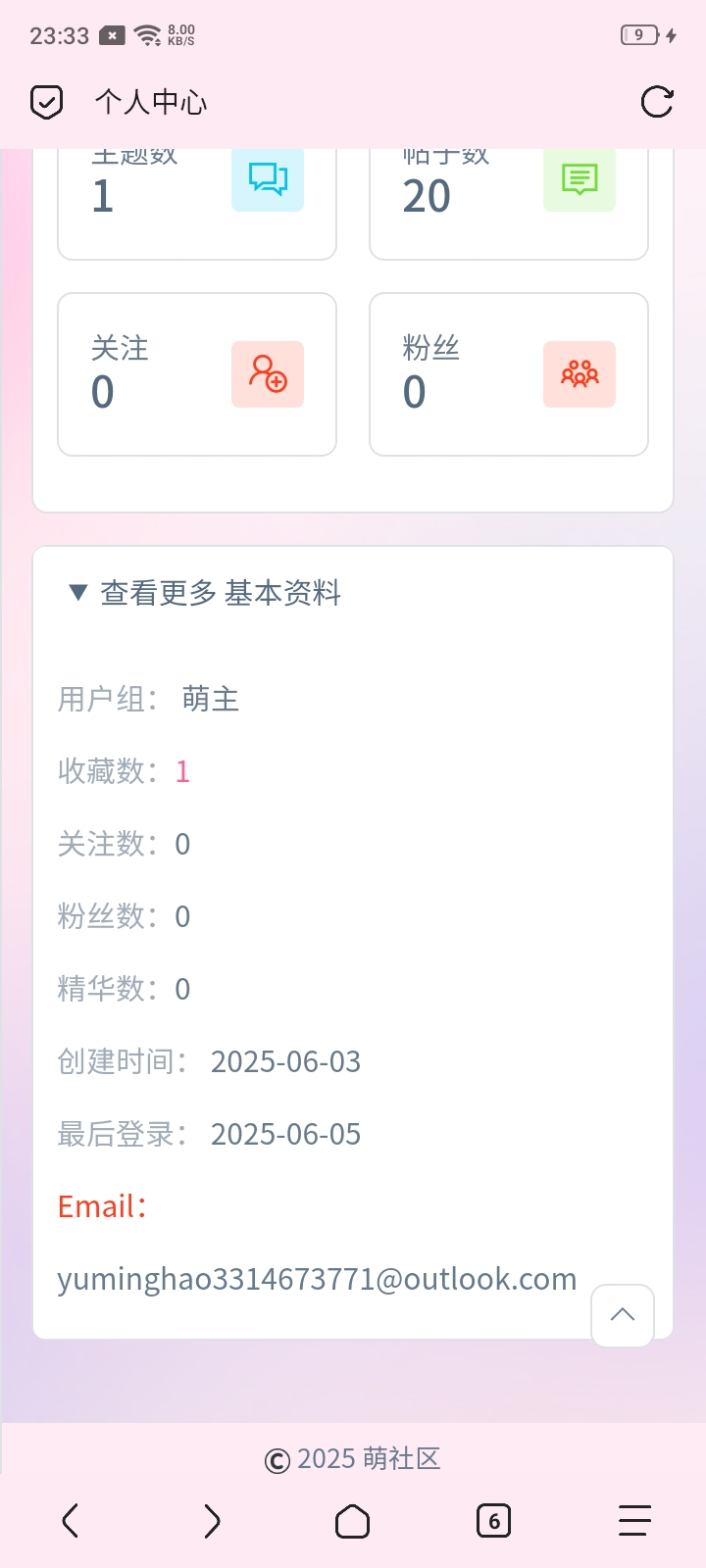This screenshot has height=1568, width=706.
Task: Go back to the previous browser page
Action: coord(71,1521)
